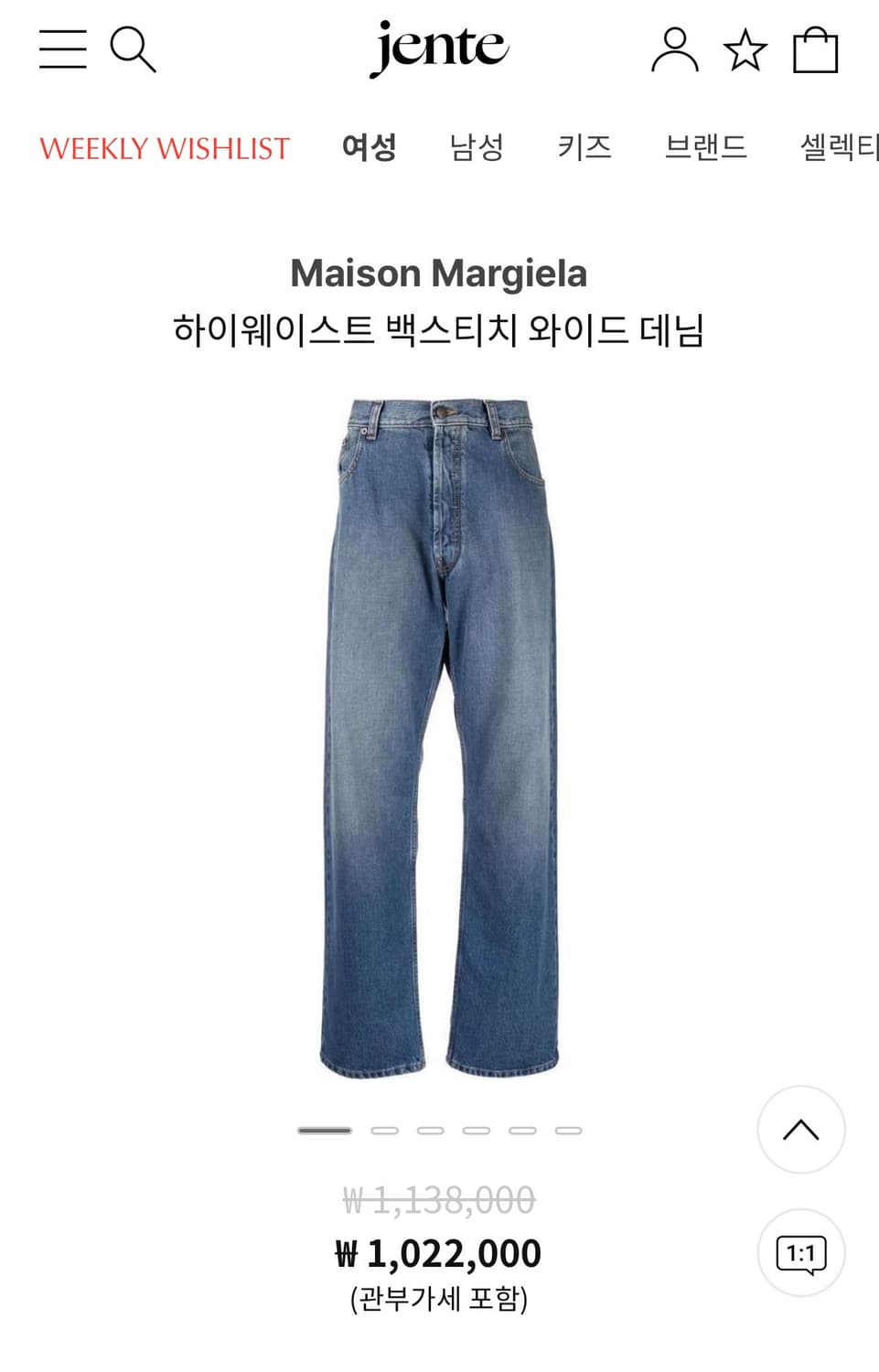
Task: Open the WEEKLY WISHLIST link
Action: pos(165,148)
